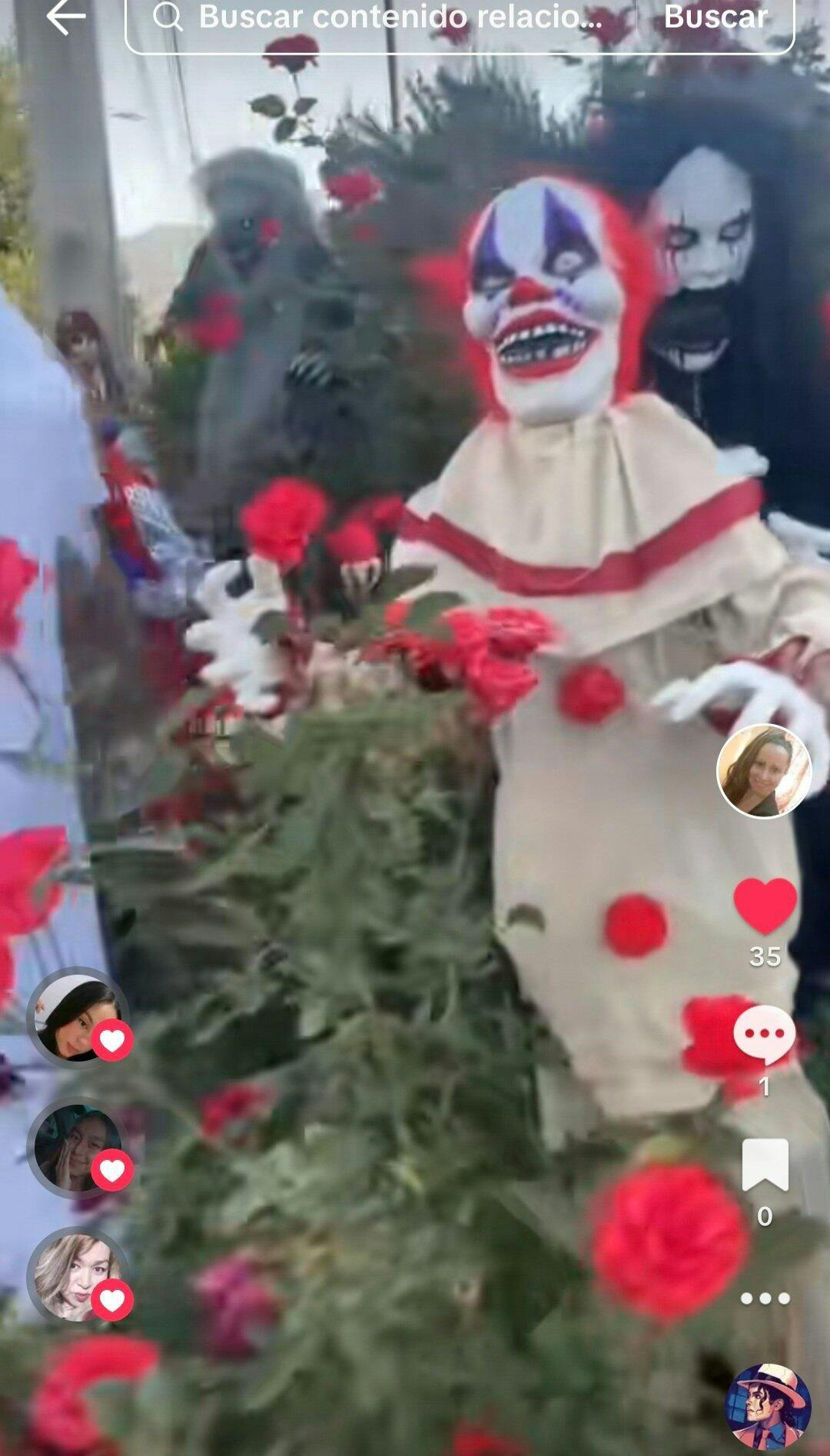Tap the Buscar button
The height and width of the screenshot is (1456, 830).
[715, 17]
